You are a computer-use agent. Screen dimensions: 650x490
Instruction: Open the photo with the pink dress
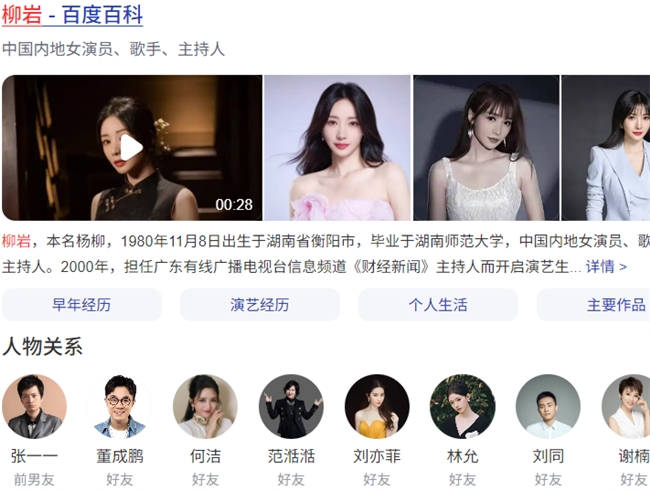[337, 148]
